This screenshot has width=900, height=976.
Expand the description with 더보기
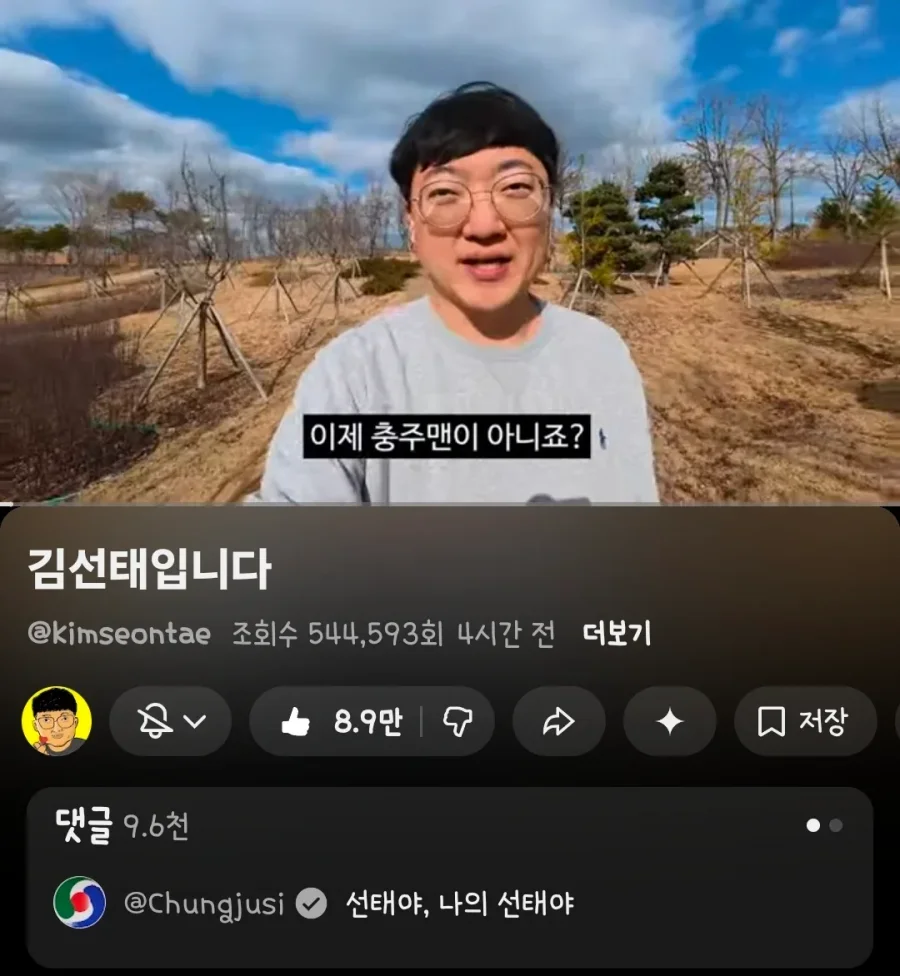click(x=616, y=634)
